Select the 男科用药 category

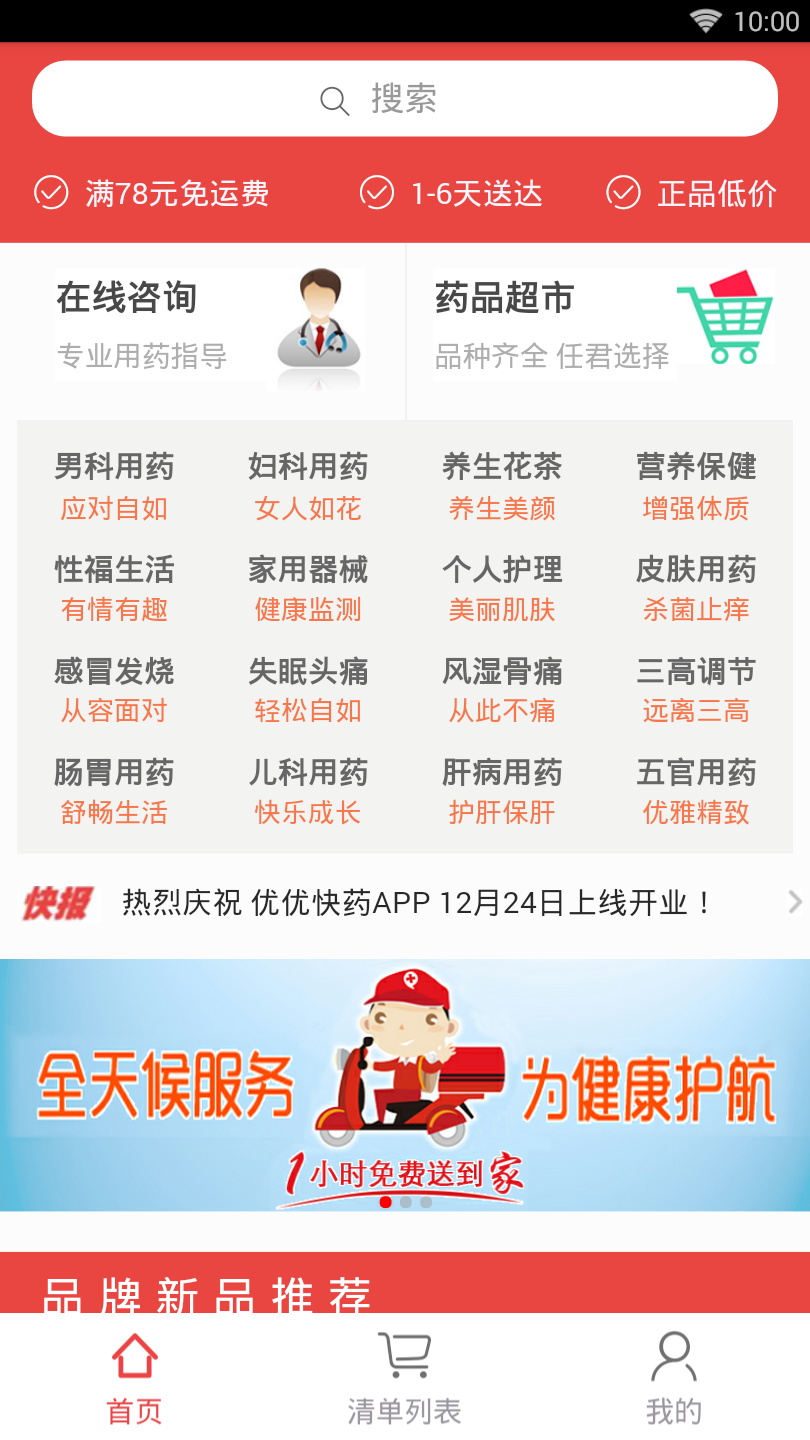[114, 487]
